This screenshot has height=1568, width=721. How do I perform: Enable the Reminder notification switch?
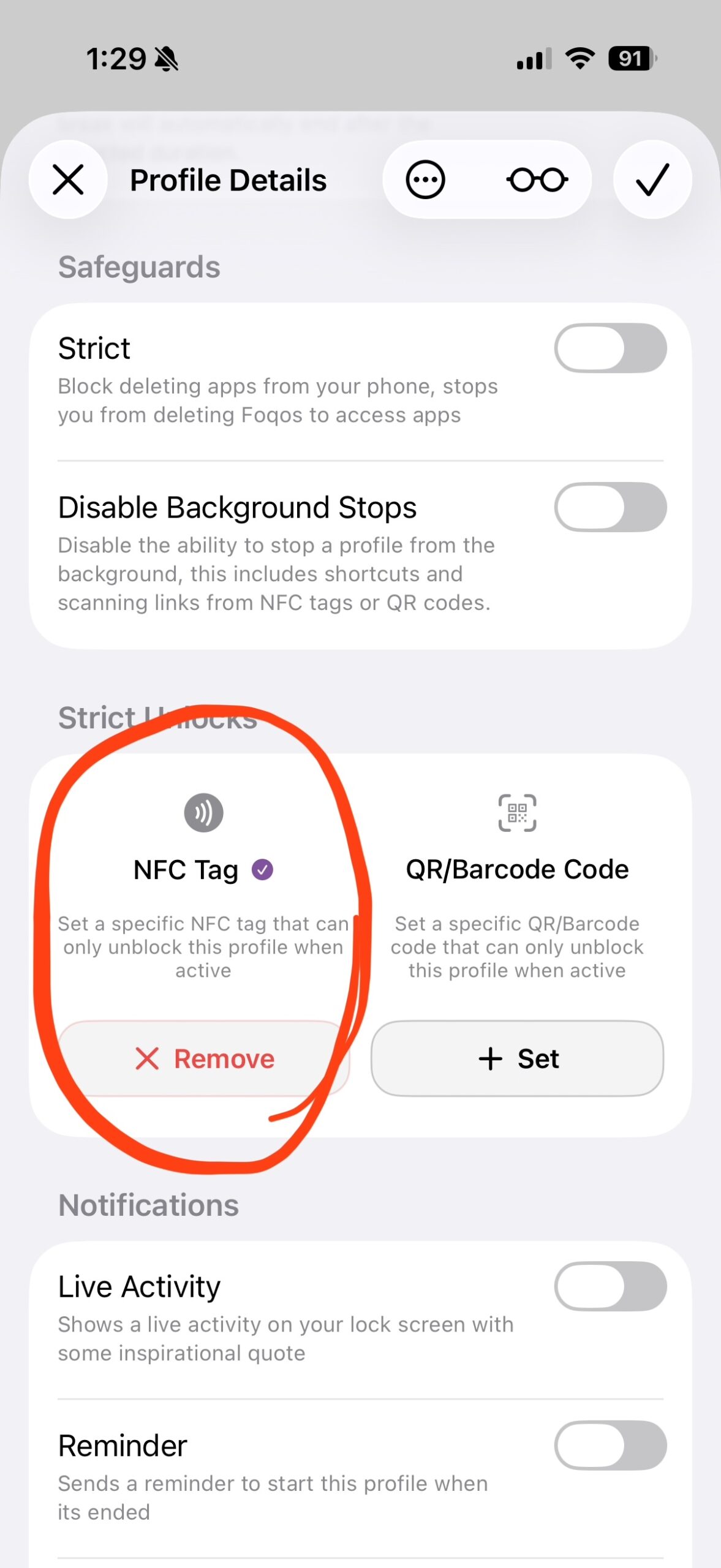(x=610, y=1445)
